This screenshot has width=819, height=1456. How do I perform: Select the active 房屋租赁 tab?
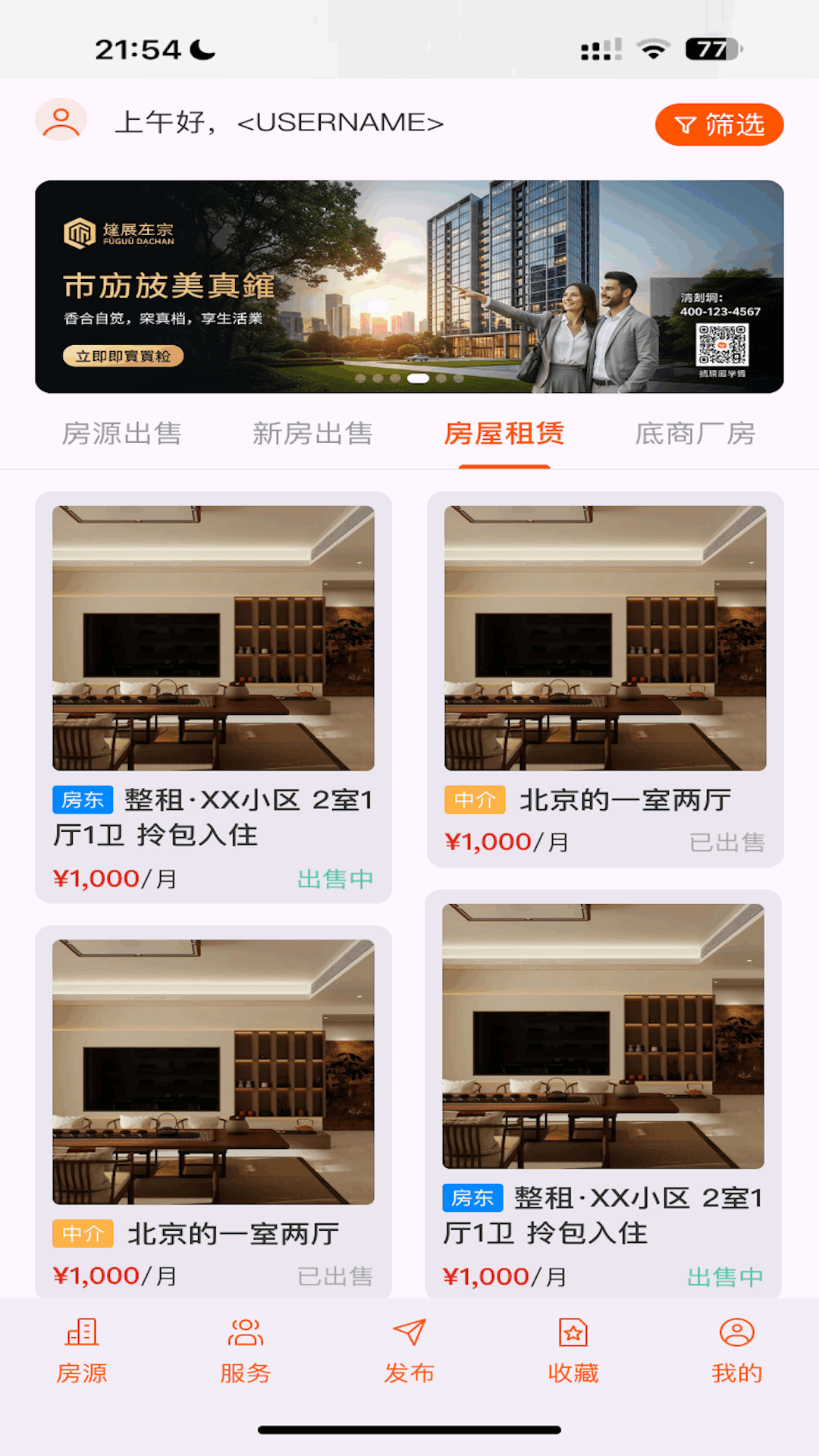click(x=504, y=434)
